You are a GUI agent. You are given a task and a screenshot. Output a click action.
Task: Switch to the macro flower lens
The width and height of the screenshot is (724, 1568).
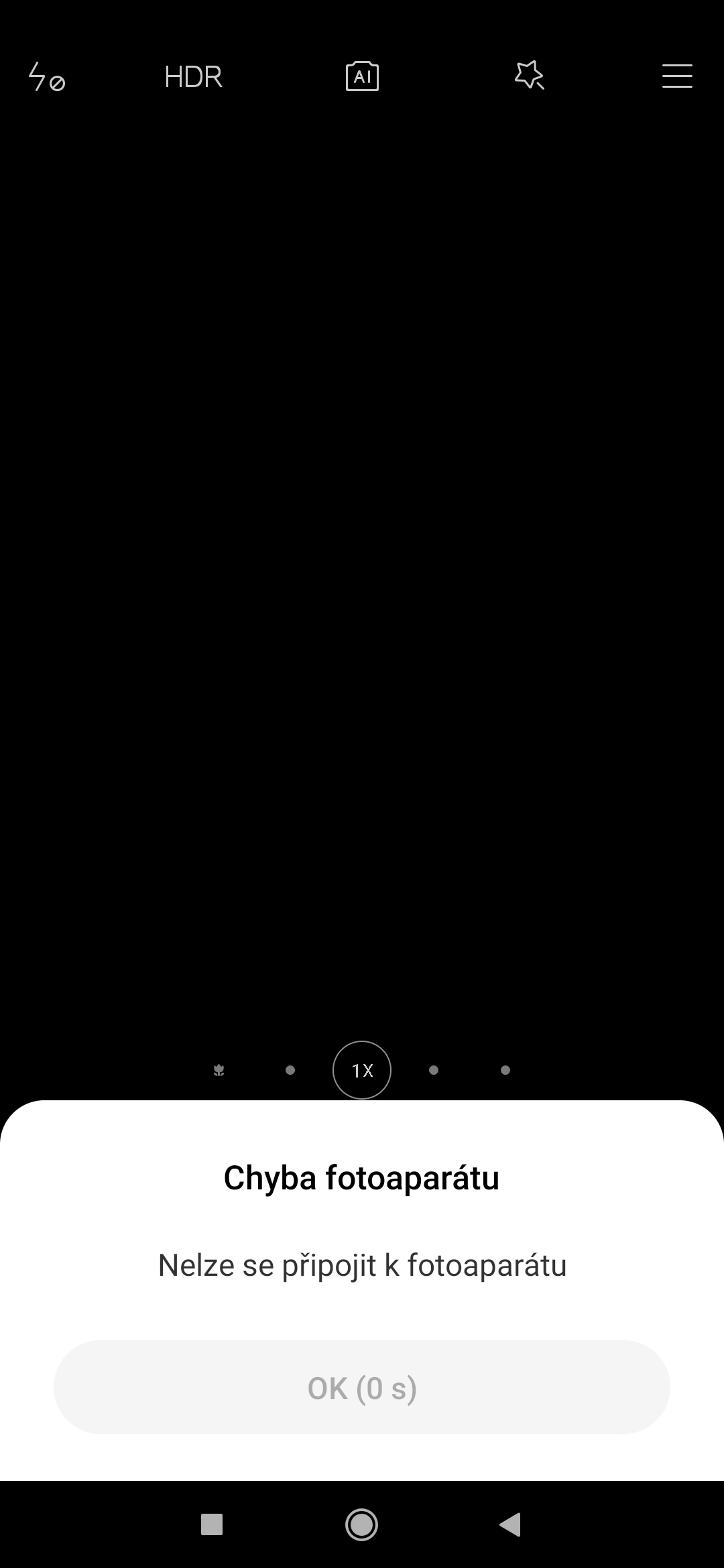(x=219, y=1071)
